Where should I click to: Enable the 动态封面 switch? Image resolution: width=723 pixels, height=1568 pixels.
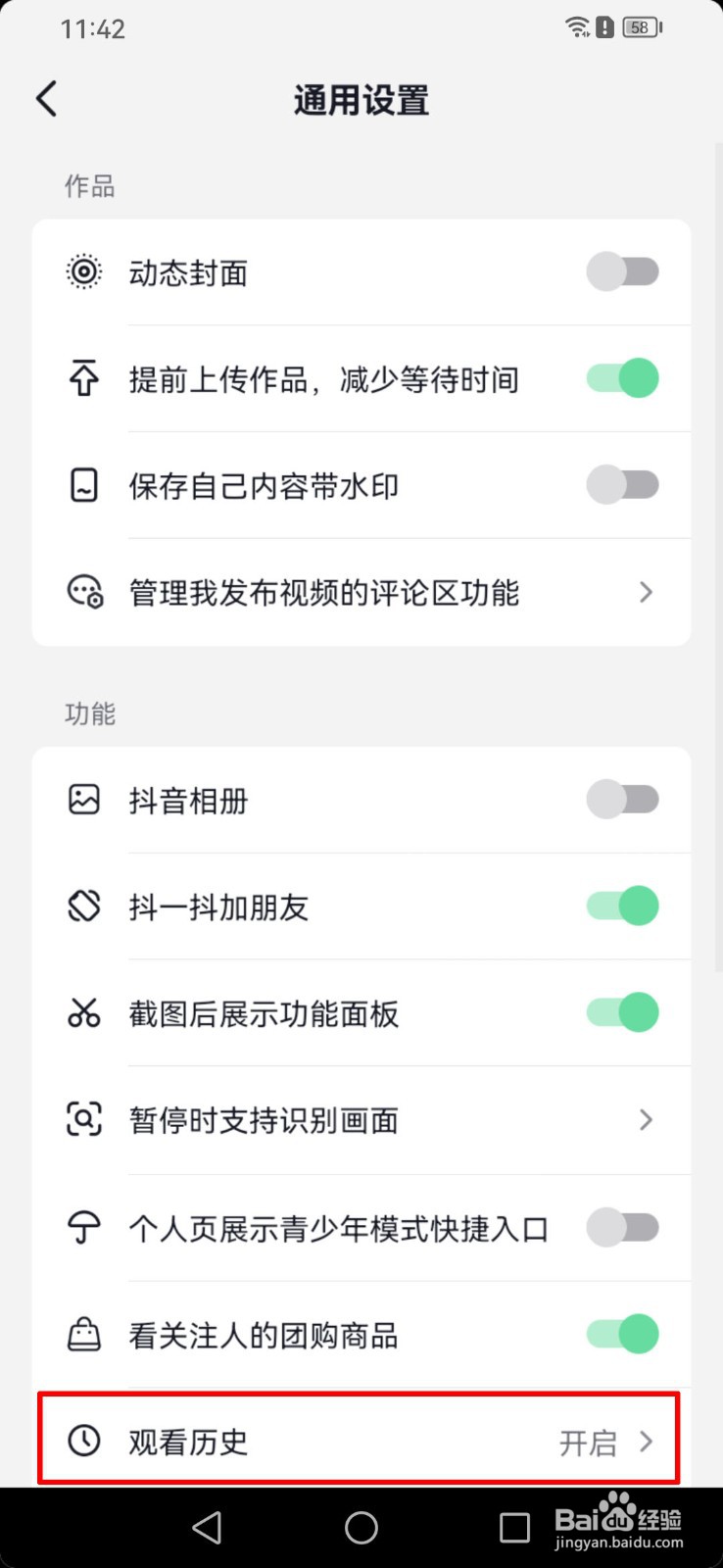point(622,271)
